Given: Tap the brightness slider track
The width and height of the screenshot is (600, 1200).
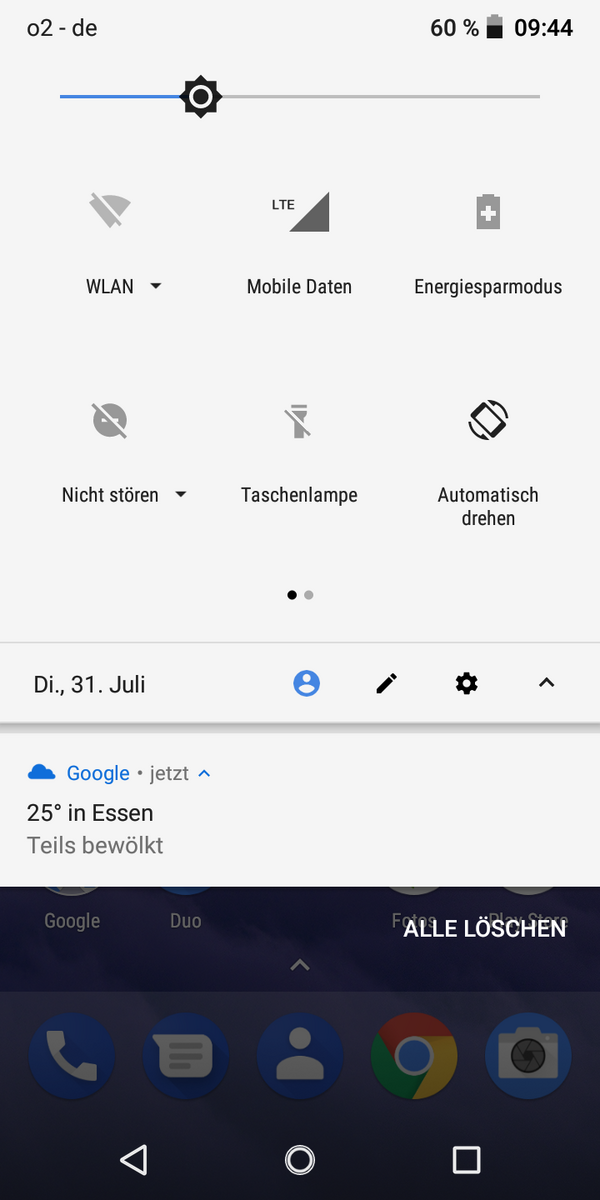Looking at the screenshot, I should pyautogui.click(x=300, y=97).
